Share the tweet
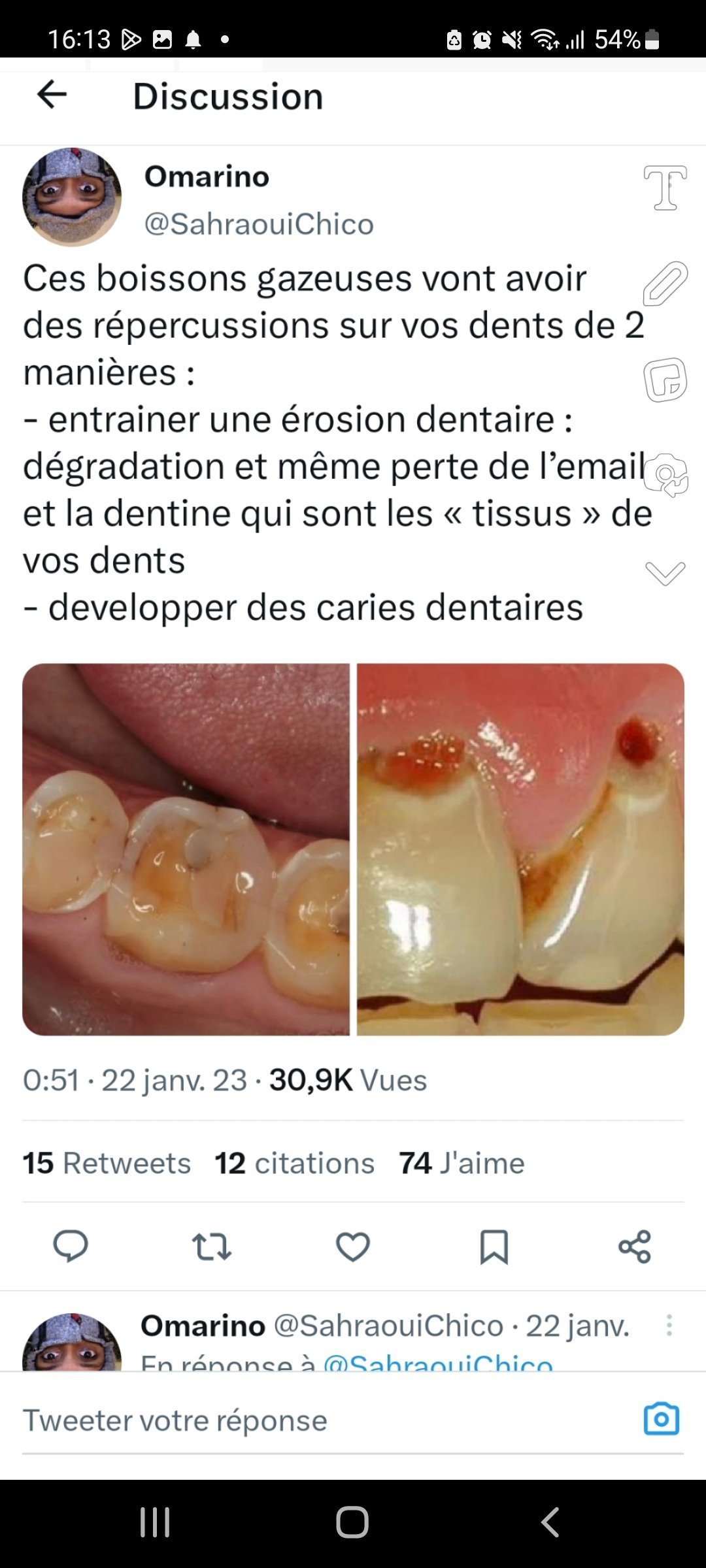 pyautogui.click(x=635, y=1247)
